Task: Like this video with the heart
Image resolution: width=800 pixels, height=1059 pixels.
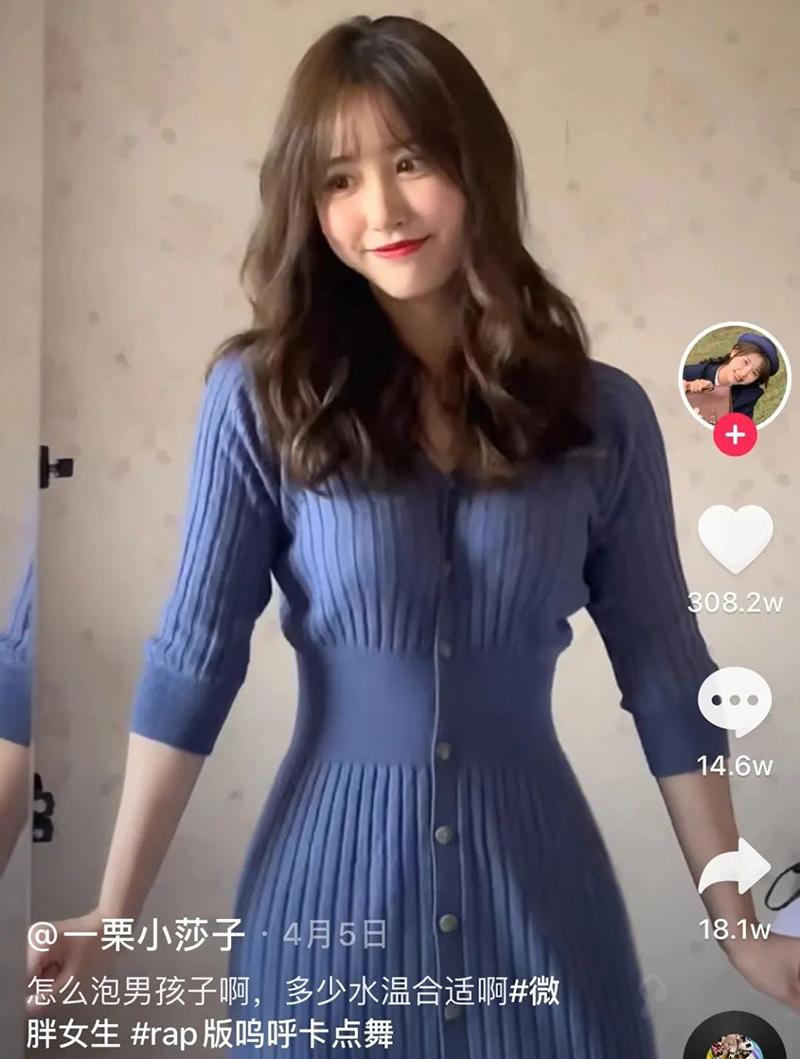Action: pyautogui.click(x=735, y=539)
